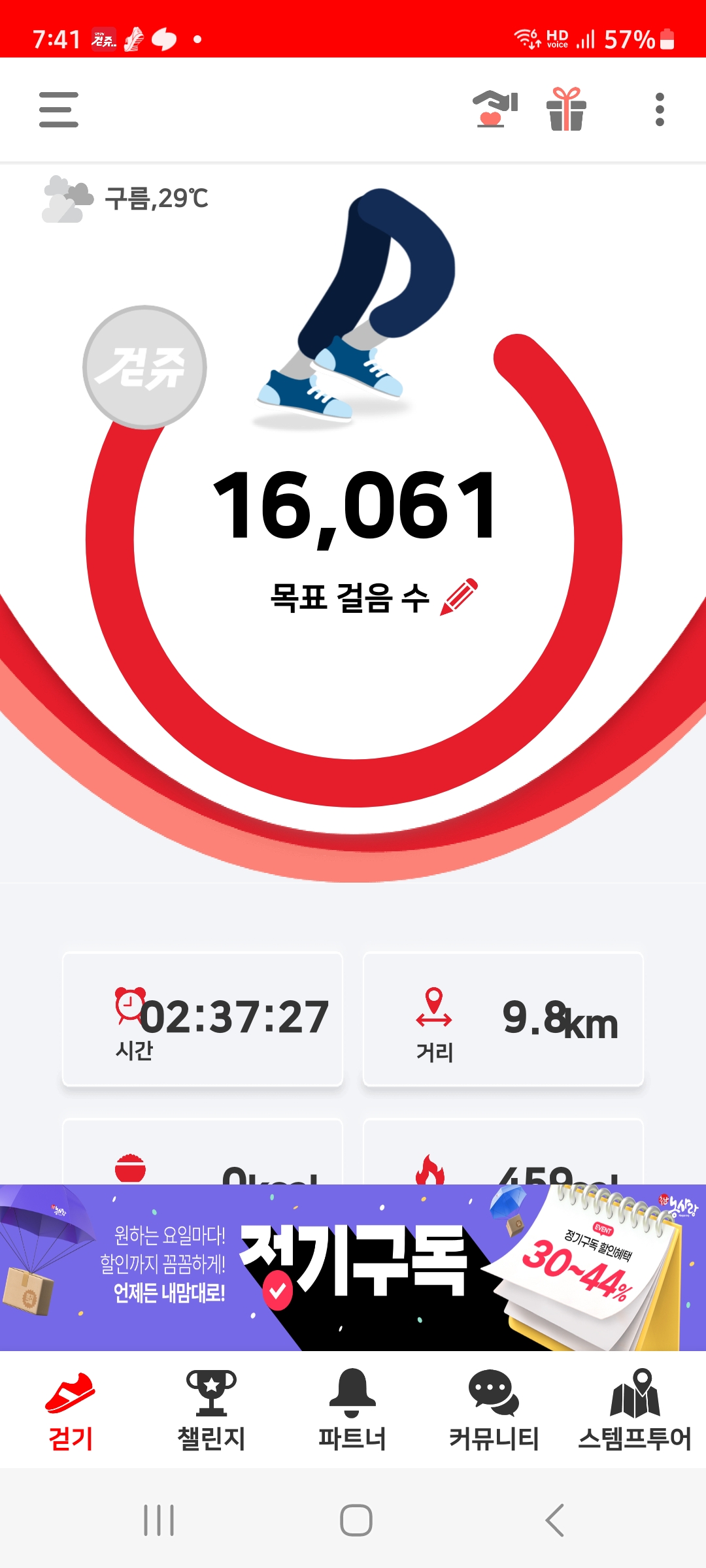Image resolution: width=706 pixels, height=1568 pixels.
Task: Switch to the 챌린지 tab
Action: [x=211, y=1410]
